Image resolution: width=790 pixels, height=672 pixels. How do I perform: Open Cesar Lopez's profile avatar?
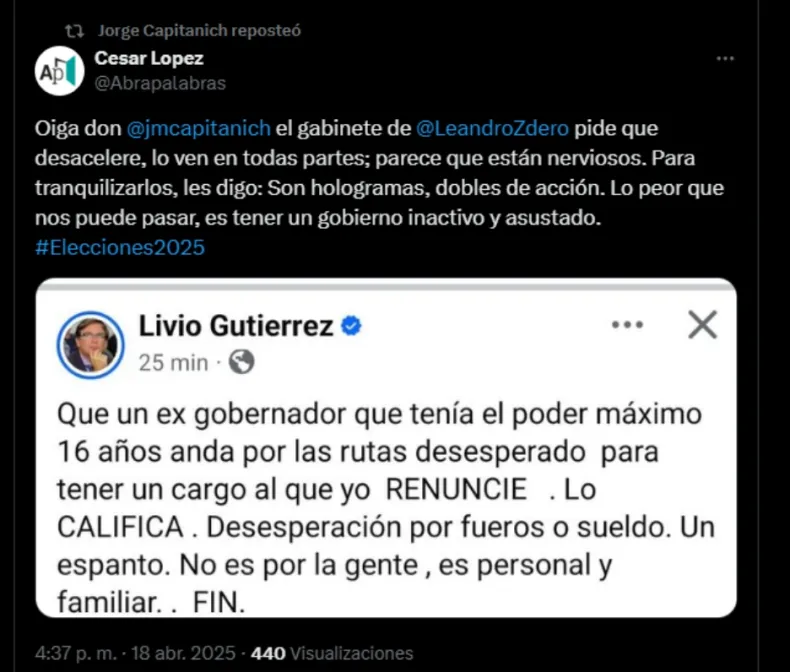(59, 71)
